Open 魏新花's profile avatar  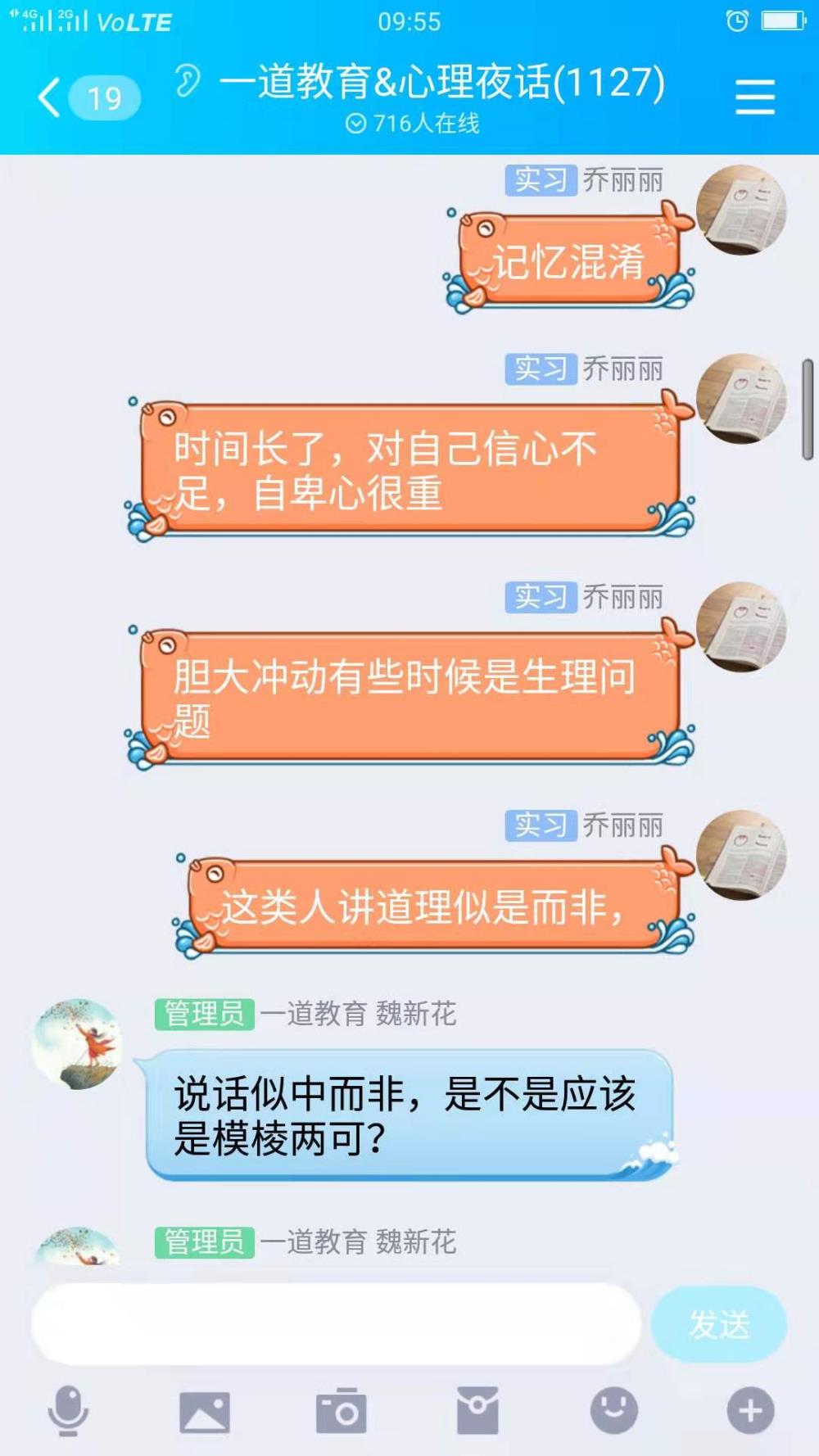tap(76, 1044)
